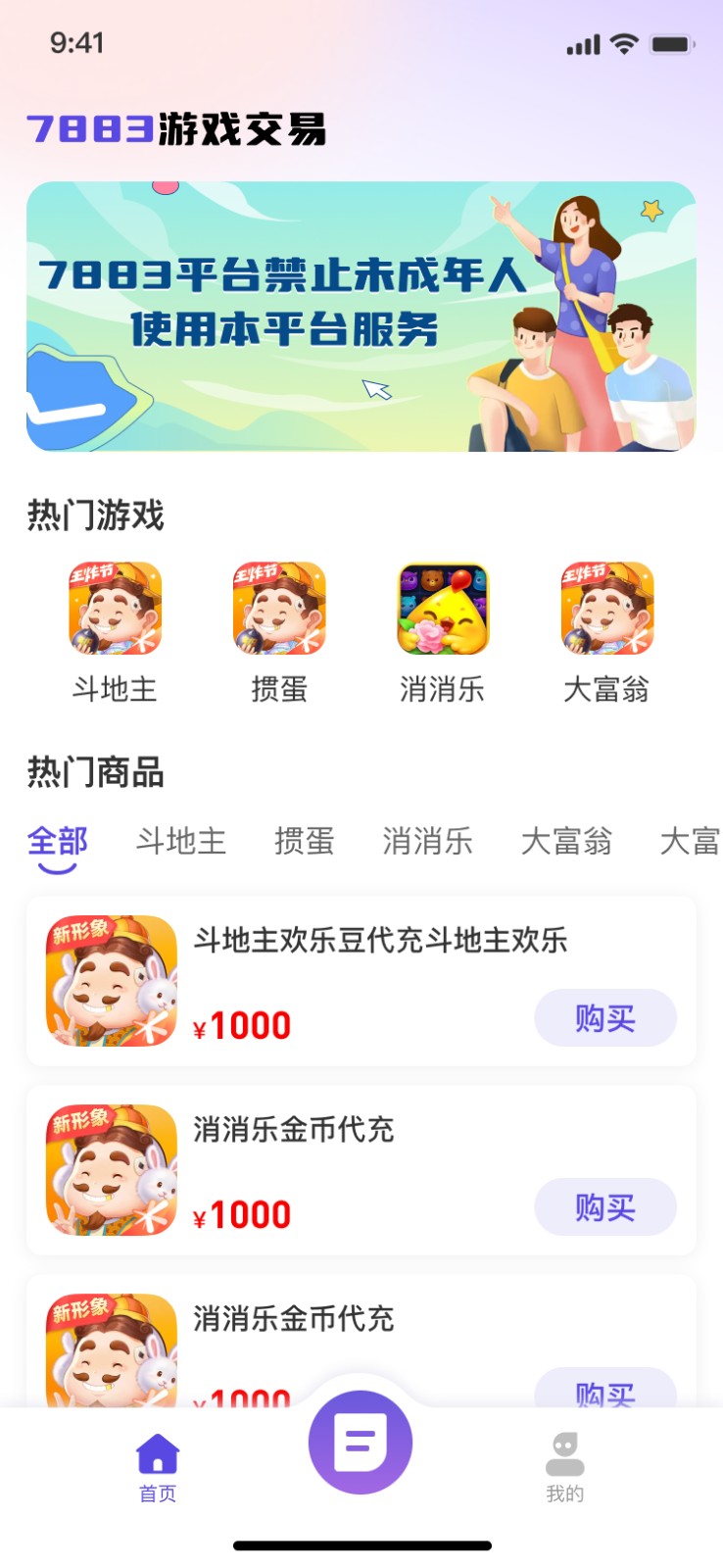Tap 购买 for 斗地主欢乐豆代充
Screen dimensions: 723x1568
click(604, 1018)
